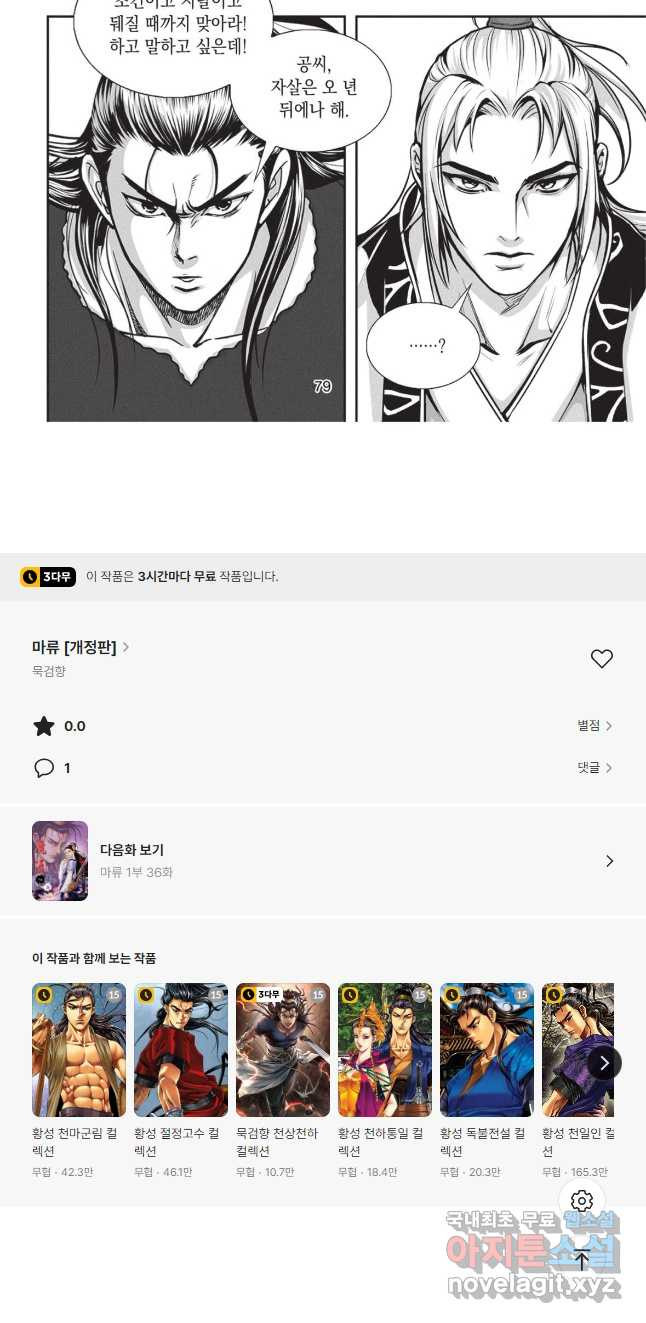Open 황성 천하통일 컬렉션

pos(385,1050)
